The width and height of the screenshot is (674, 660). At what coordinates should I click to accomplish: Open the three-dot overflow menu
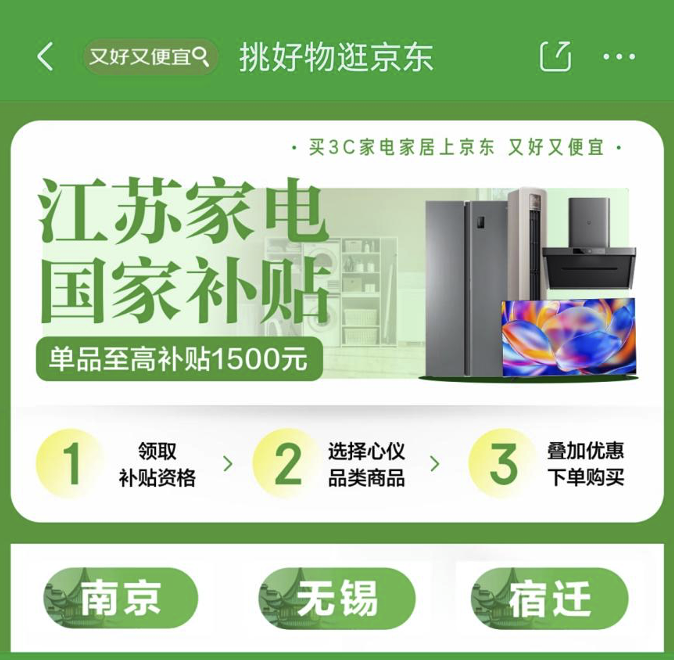point(620,57)
